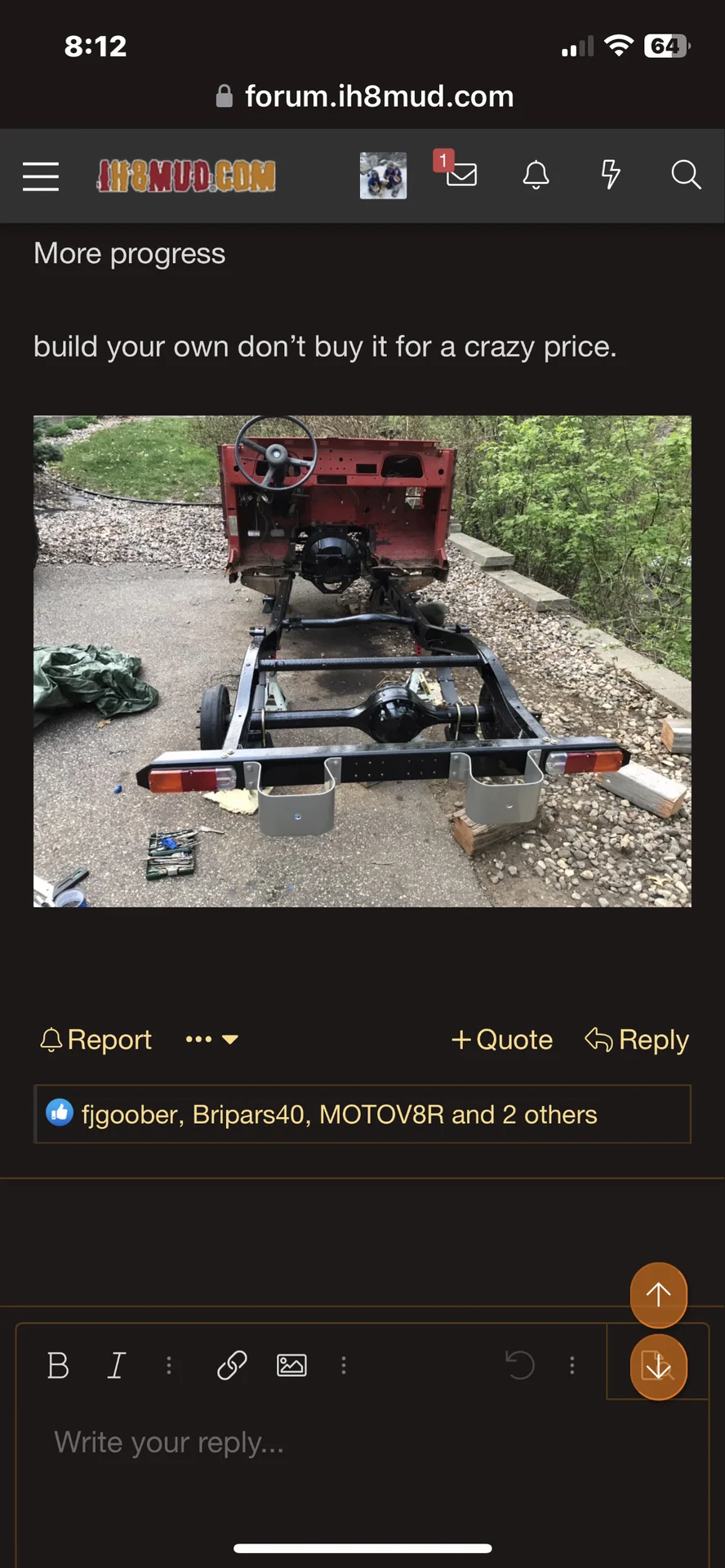Reply to this post

click(x=637, y=1040)
